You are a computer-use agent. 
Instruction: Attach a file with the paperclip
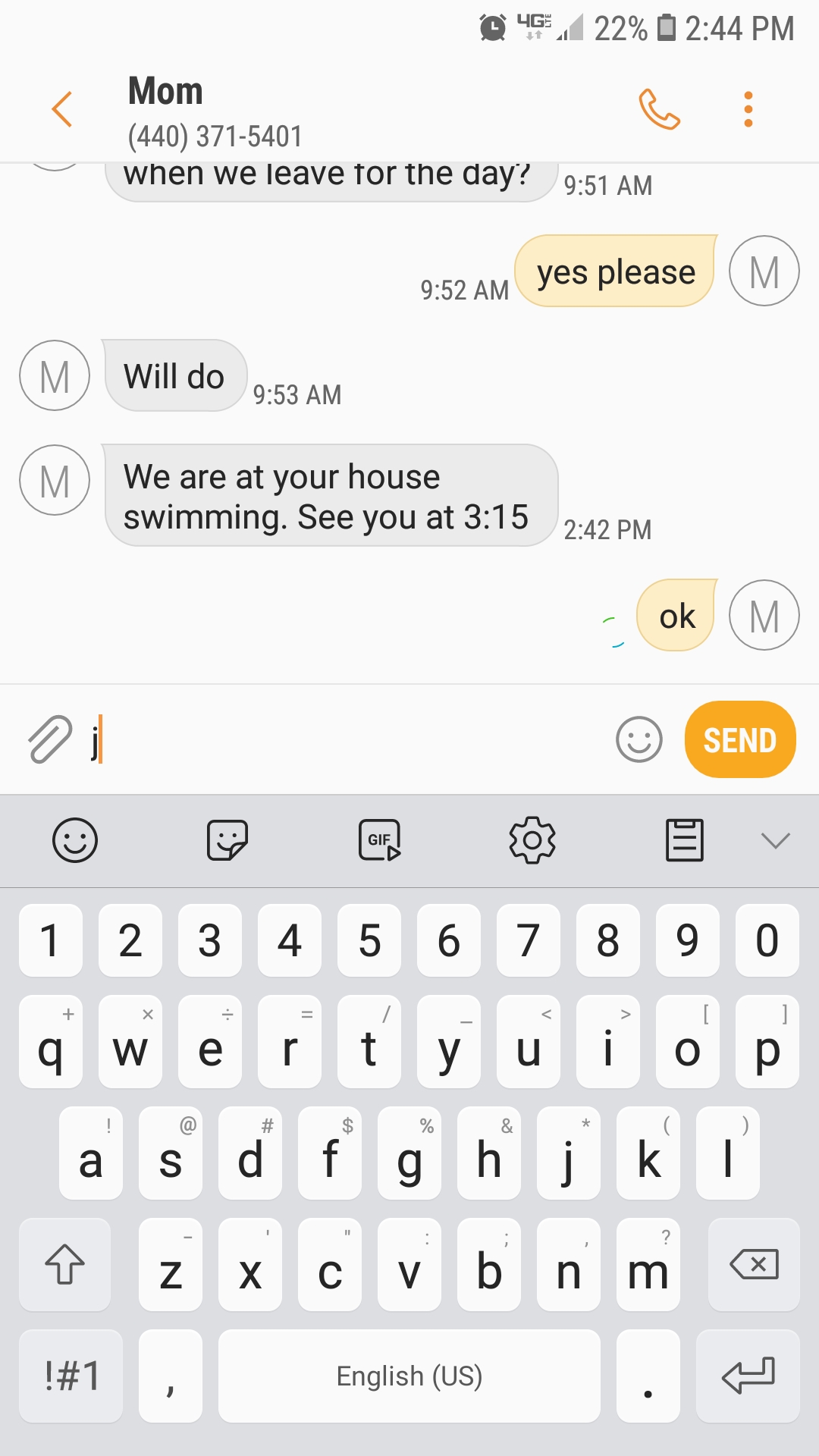[x=50, y=739]
